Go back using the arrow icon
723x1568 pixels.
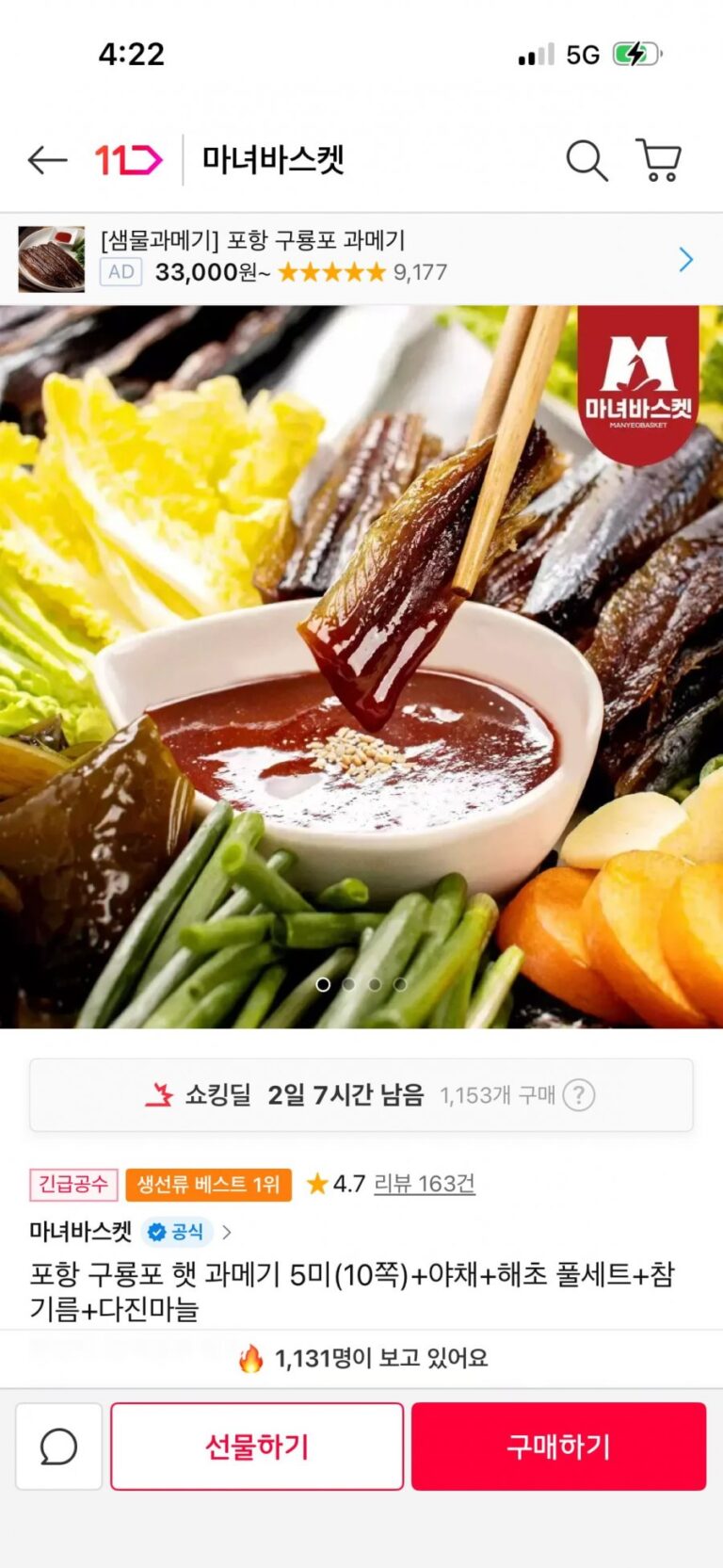tap(47, 160)
